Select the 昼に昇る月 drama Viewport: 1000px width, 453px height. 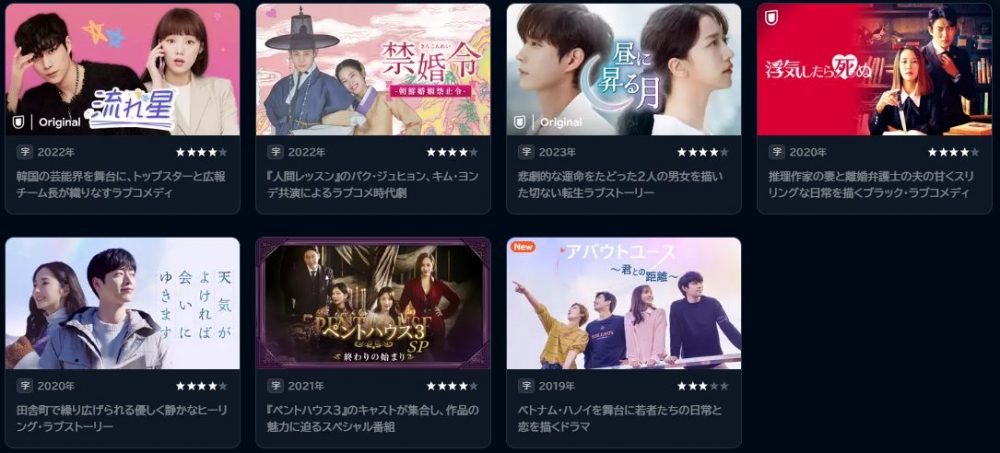623,70
